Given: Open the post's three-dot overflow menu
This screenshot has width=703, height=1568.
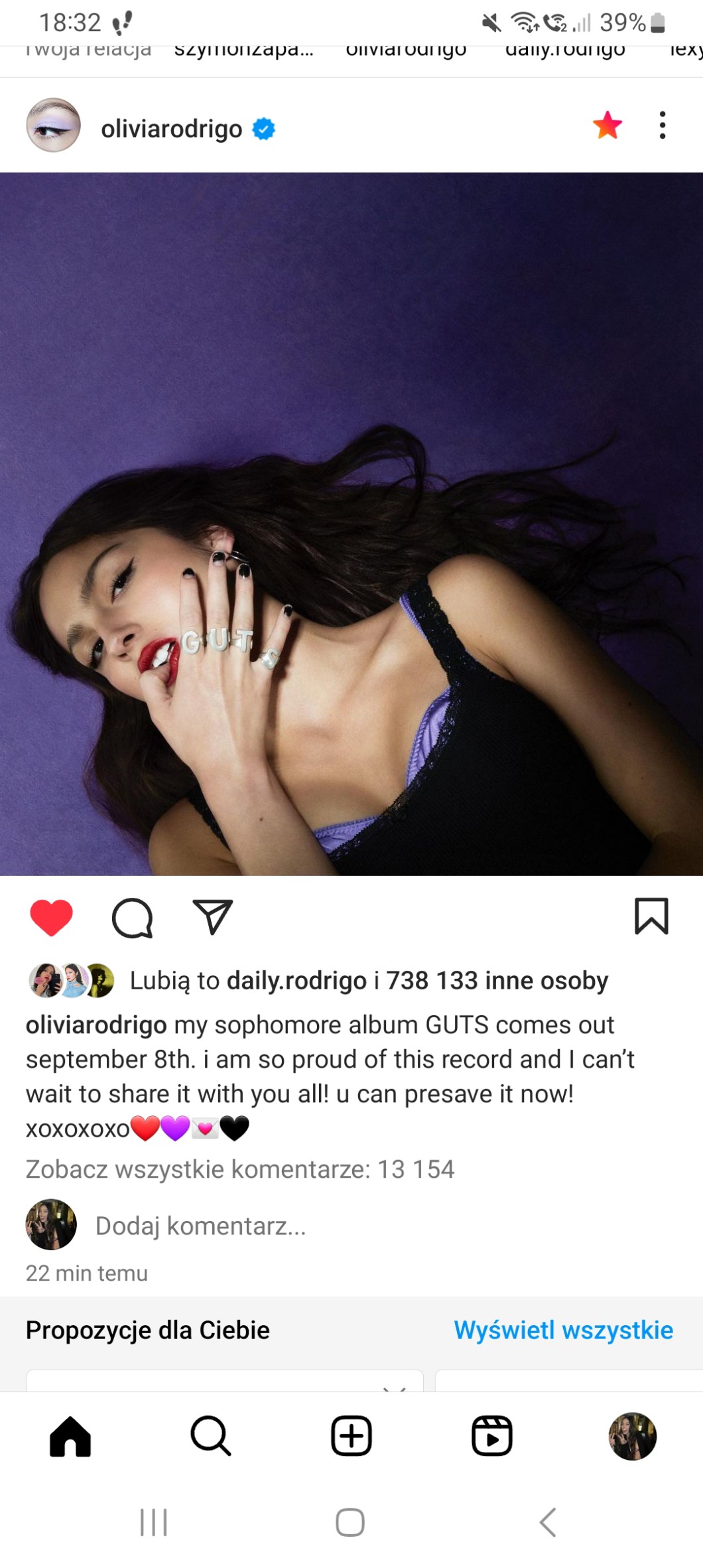Looking at the screenshot, I should pos(662,125).
